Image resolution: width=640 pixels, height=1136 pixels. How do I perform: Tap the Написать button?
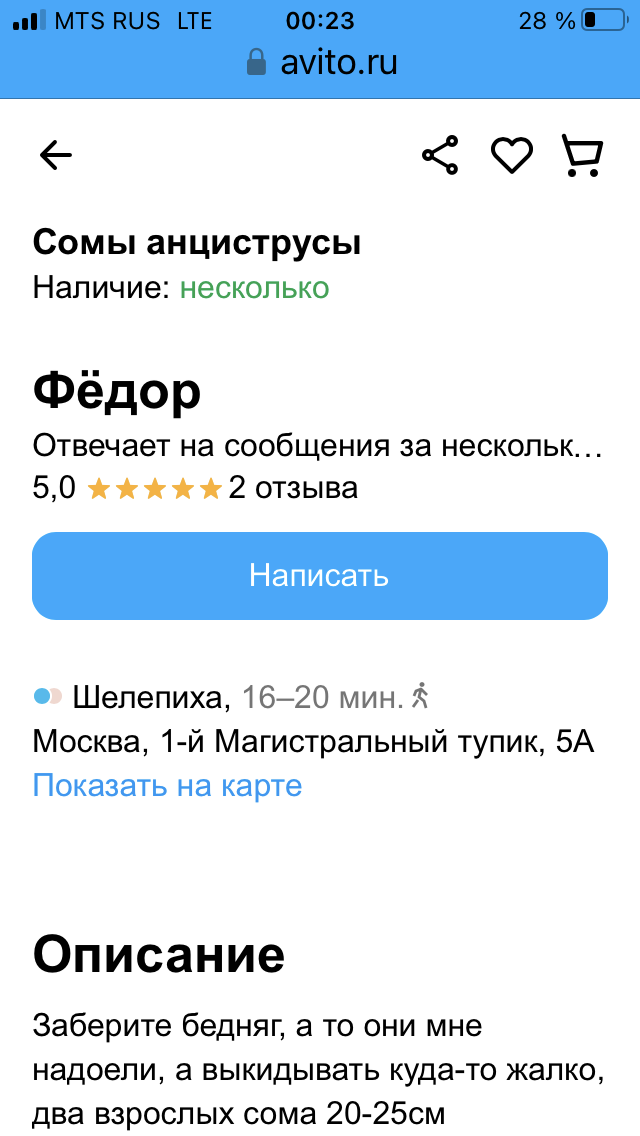(320, 576)
